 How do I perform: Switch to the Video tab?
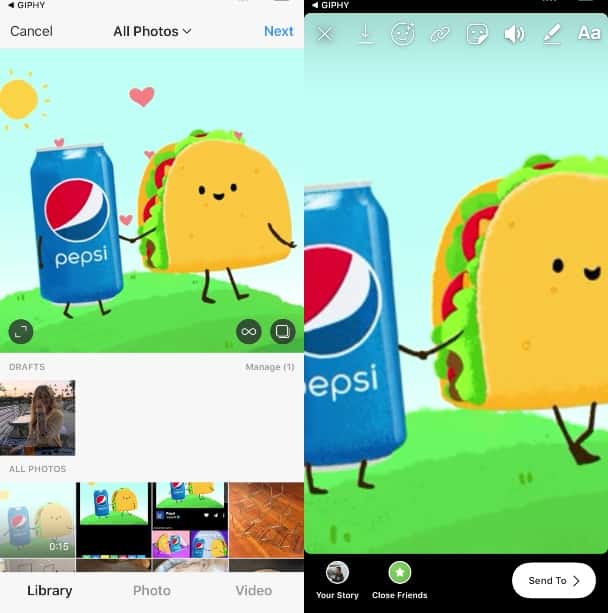pyautogui.click(x=253, y=590)
